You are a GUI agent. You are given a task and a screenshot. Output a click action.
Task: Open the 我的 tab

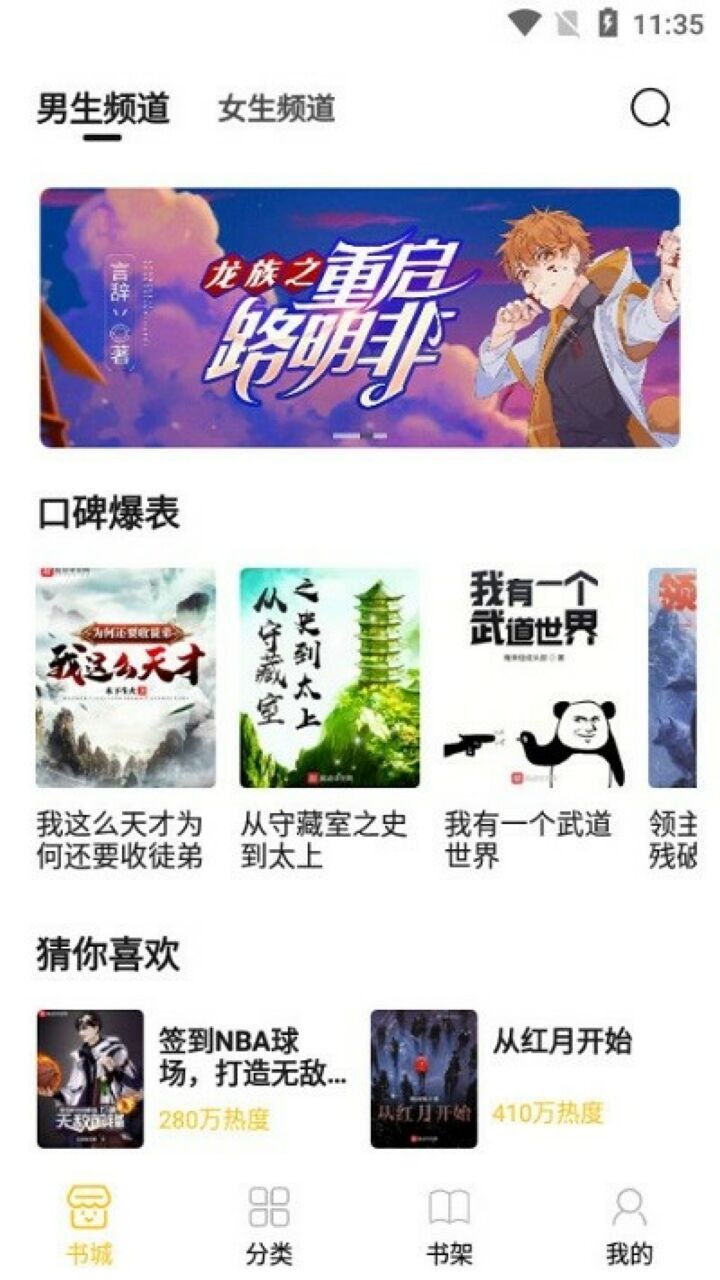(629, 1225)
